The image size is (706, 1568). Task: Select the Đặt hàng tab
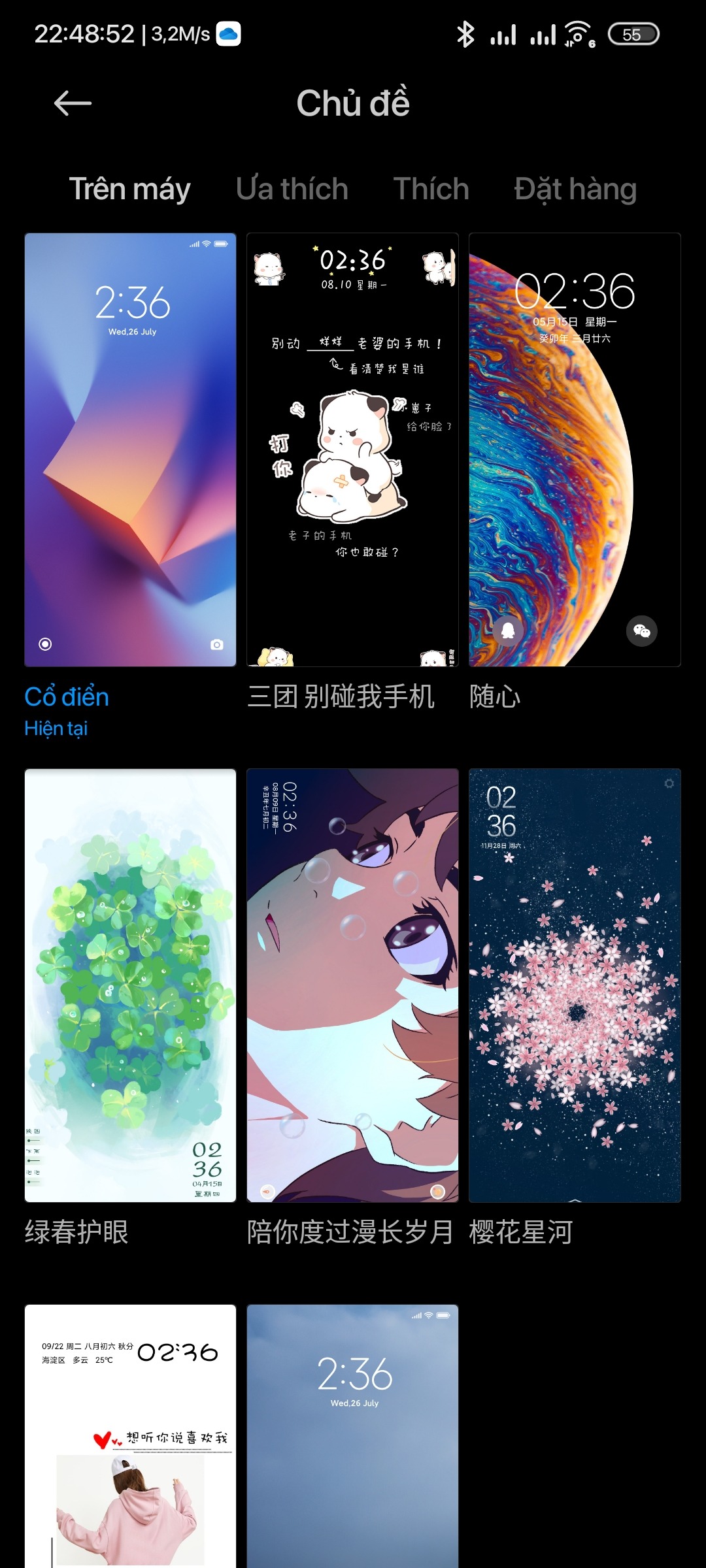point(575,189)
